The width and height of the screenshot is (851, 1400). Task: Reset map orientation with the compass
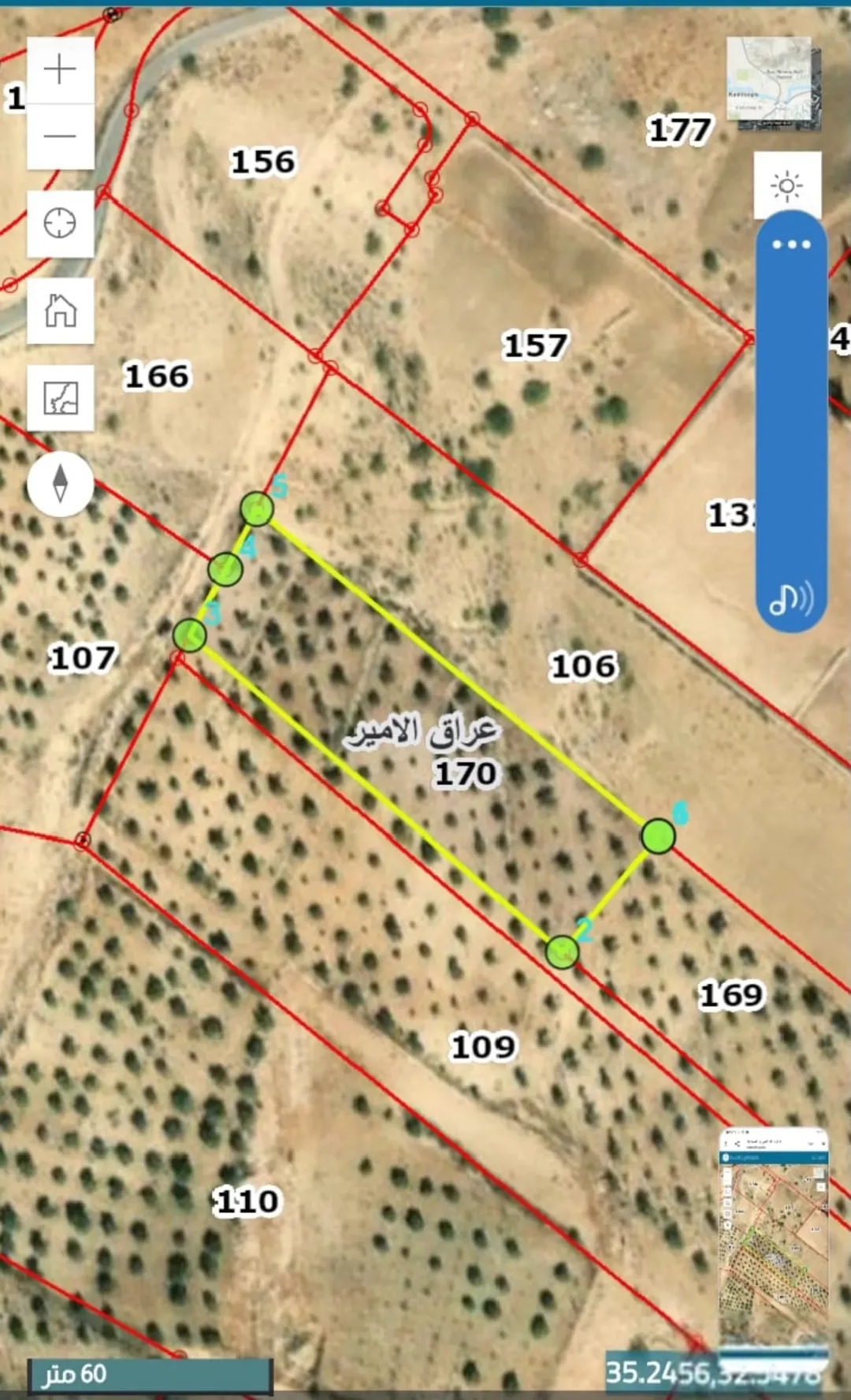click(x=60, y=483)
